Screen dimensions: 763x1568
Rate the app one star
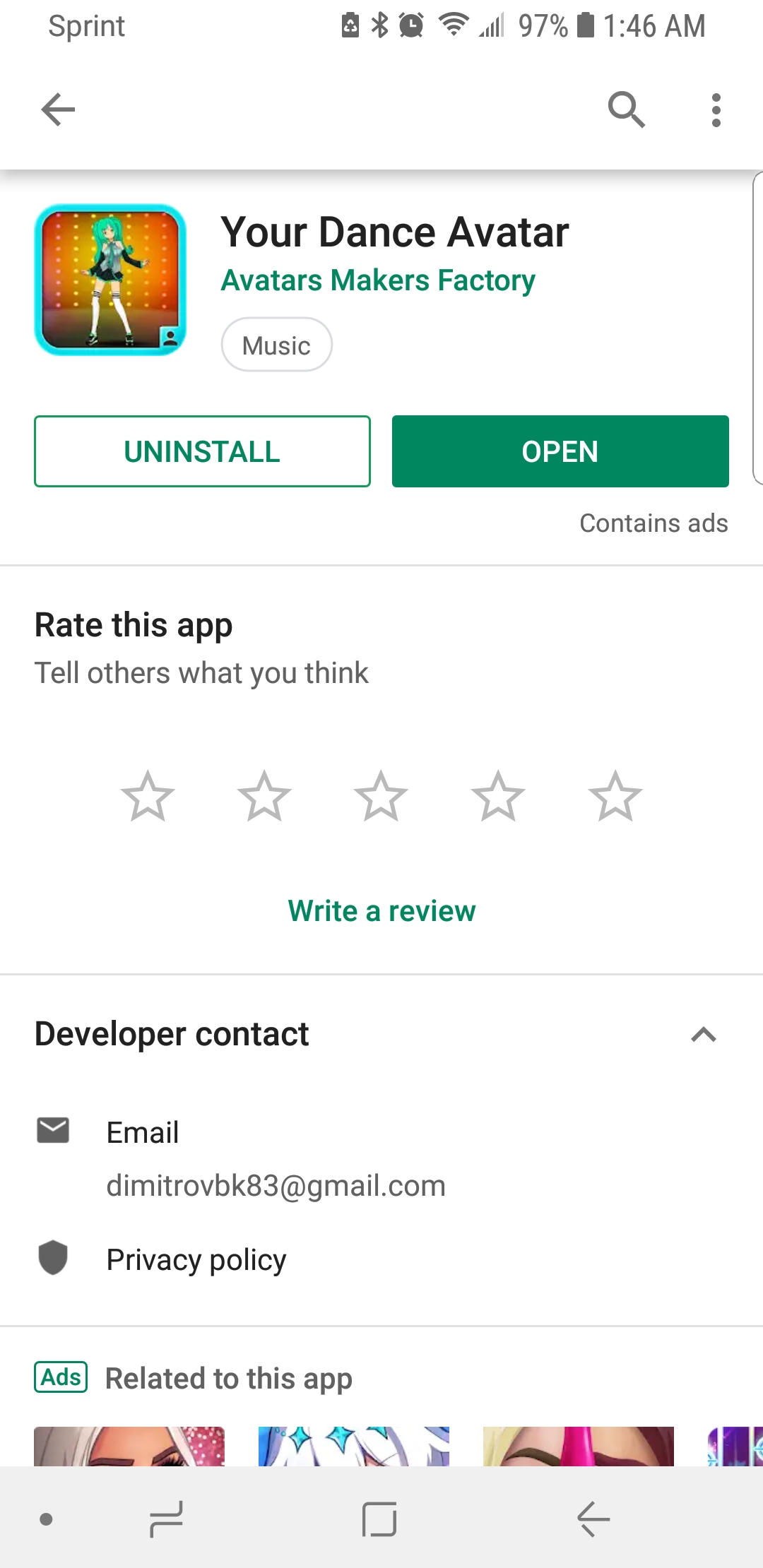tap(148, 796)
